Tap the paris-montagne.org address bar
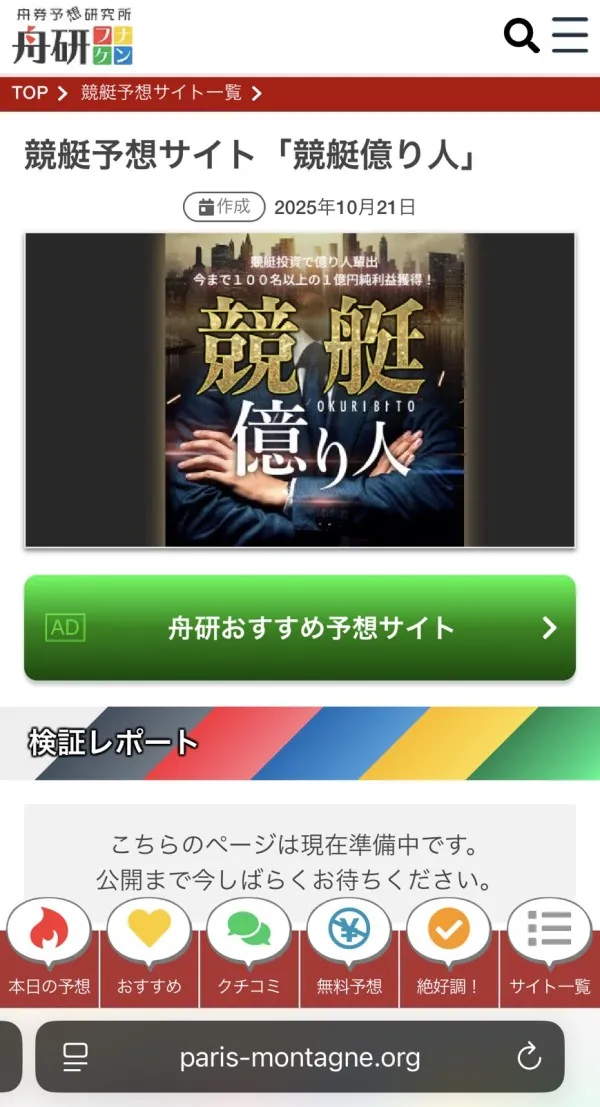Image resolution: width=600 pixels, height=1107 pixels. 300,1057
